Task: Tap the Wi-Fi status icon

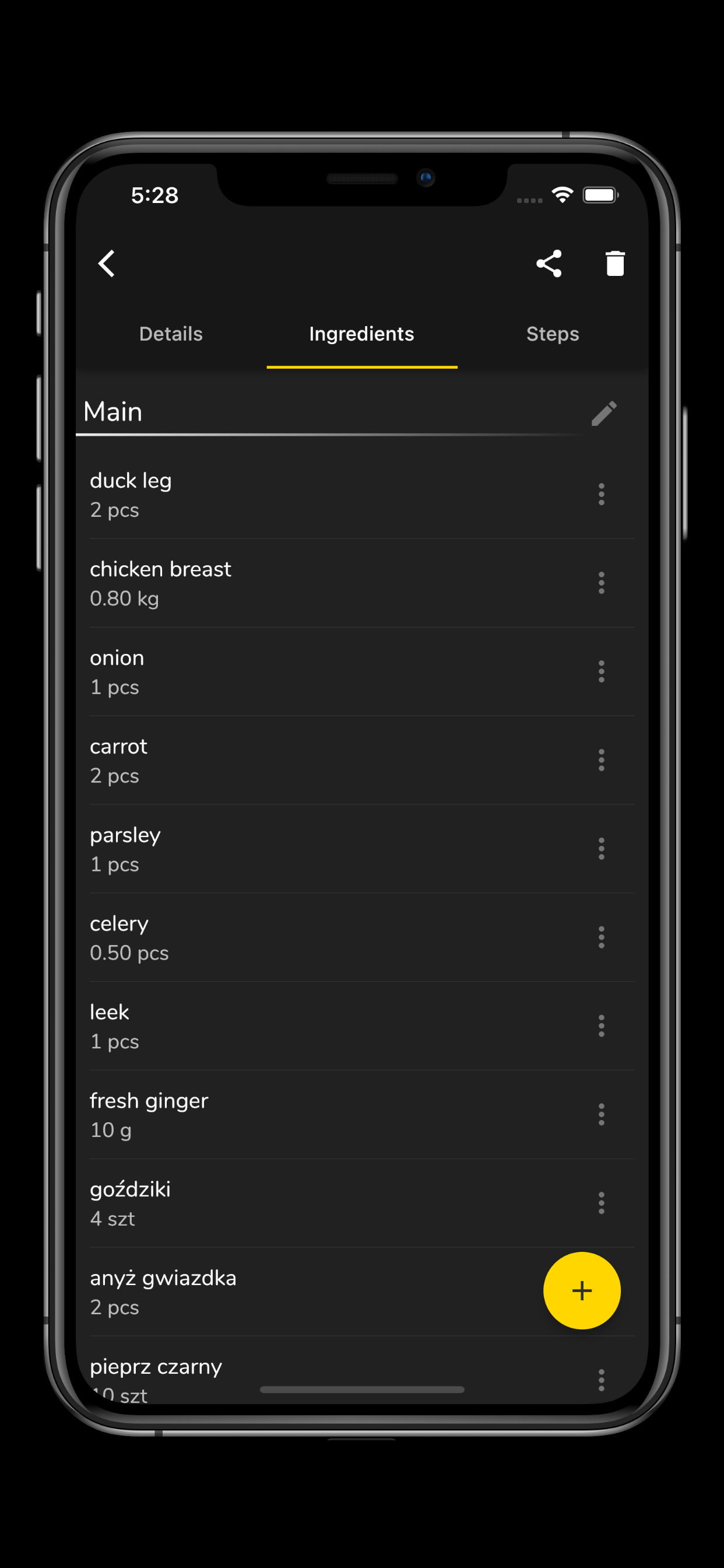Action: (x=561, y=195)
